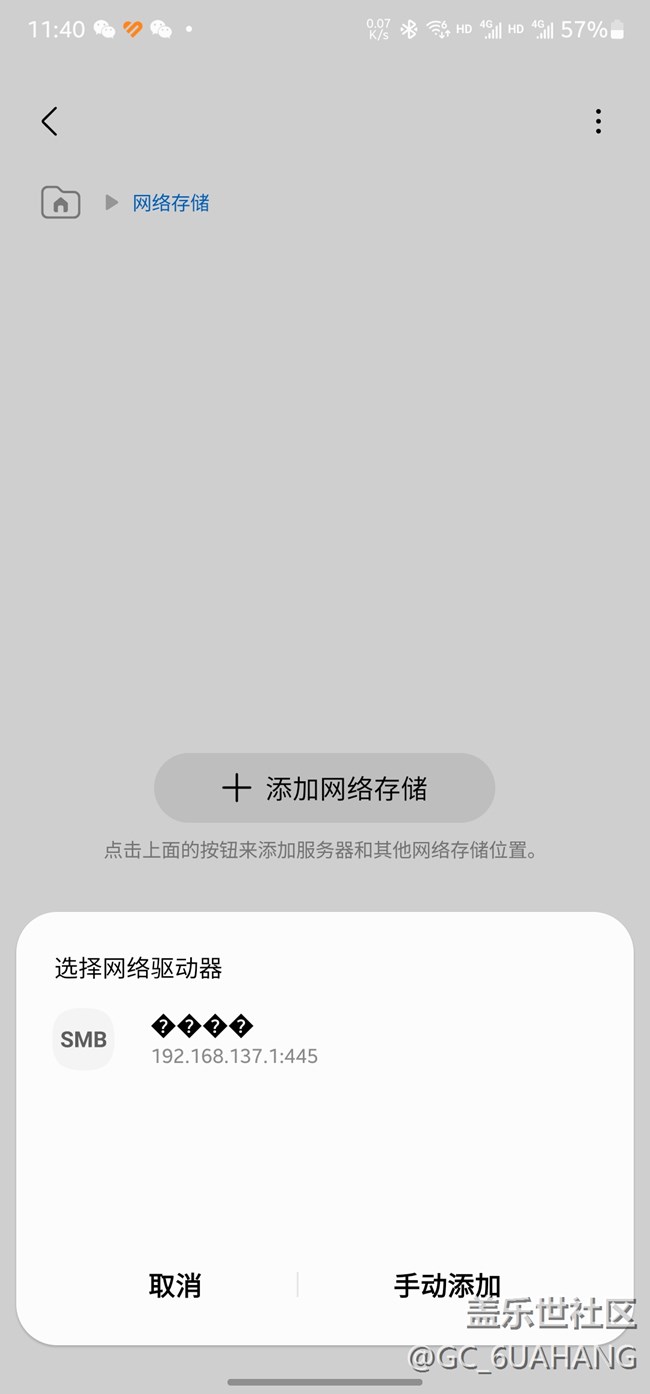Screen dimensions: 650x1394
Task: Open the home folder icon in breadcrumb
Action: 61,203
